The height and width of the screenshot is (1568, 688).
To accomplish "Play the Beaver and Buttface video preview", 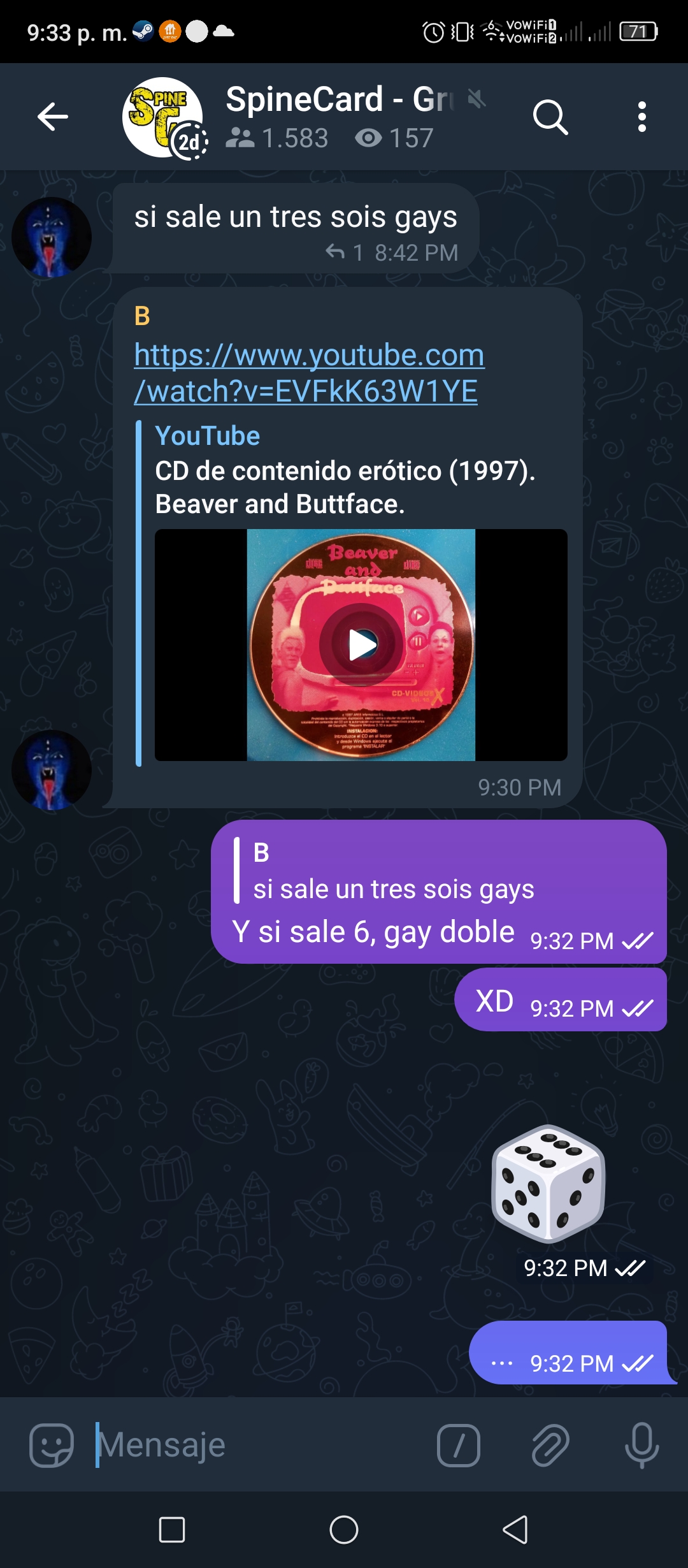I will click(x=361, y=645).
